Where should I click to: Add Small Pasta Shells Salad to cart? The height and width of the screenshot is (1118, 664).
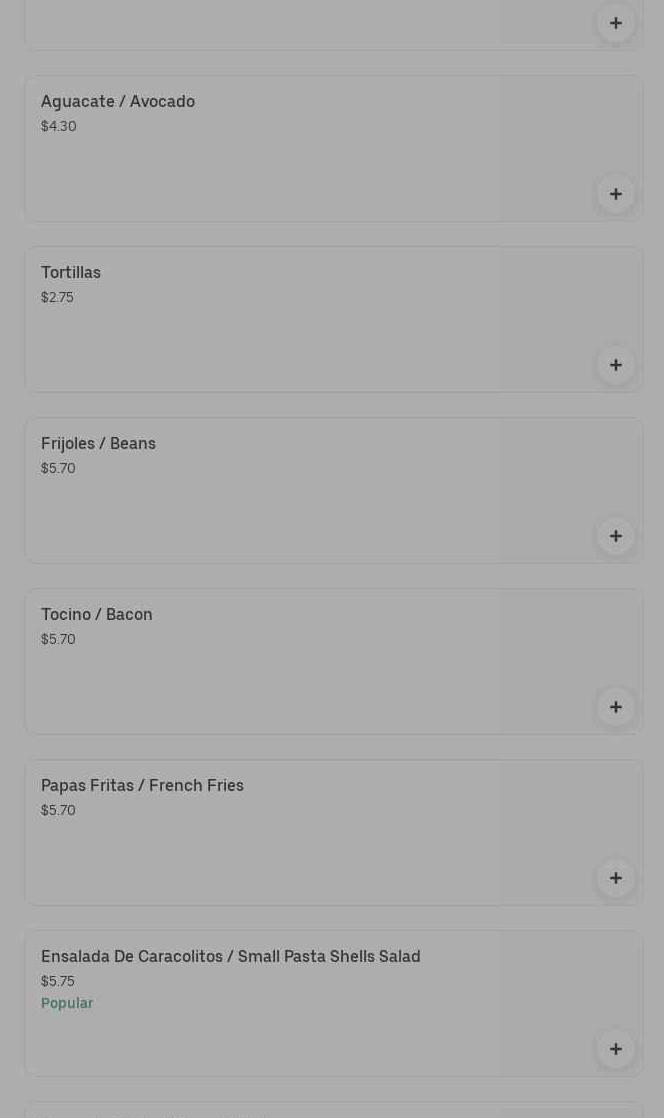click(615, 1049)
